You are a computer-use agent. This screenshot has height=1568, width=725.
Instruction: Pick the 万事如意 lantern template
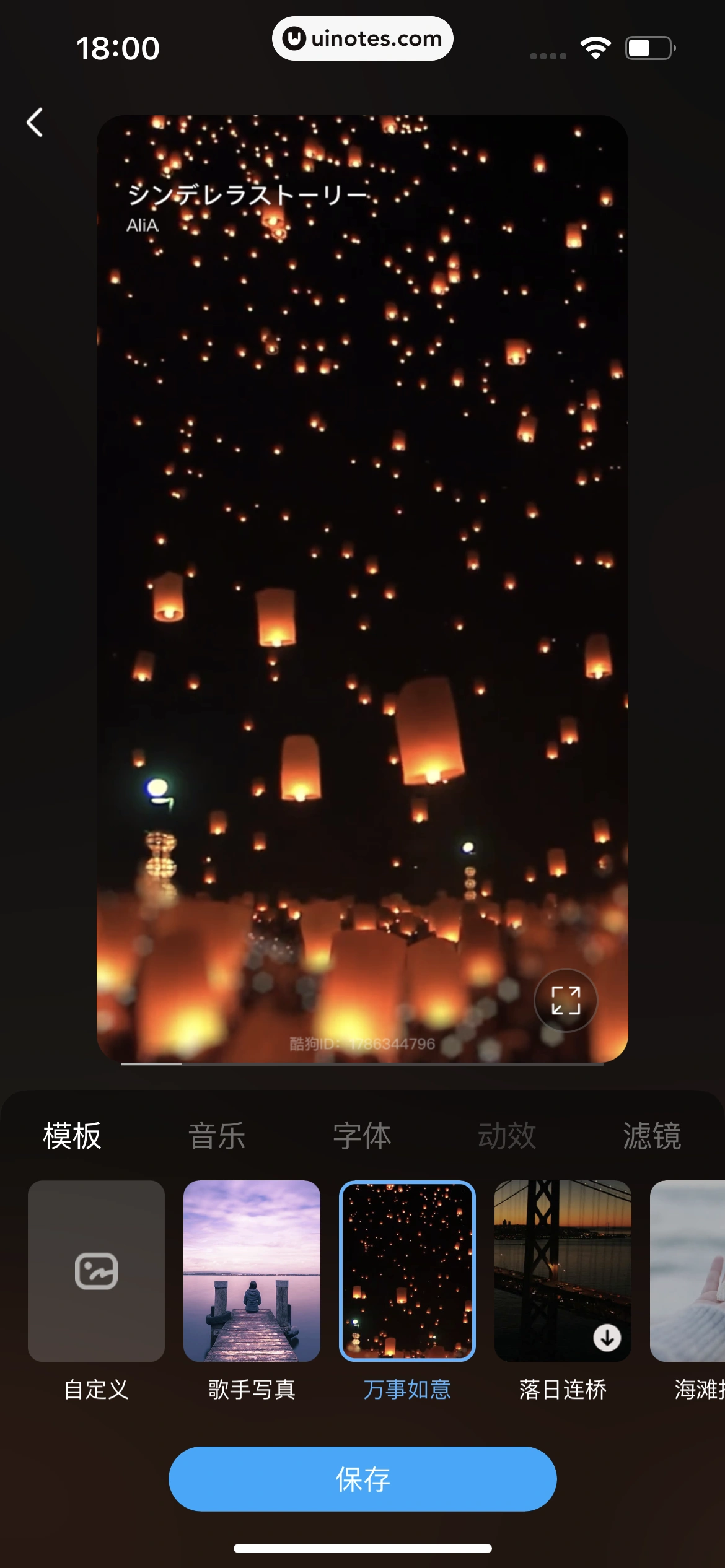click(x=407, y=1271)
